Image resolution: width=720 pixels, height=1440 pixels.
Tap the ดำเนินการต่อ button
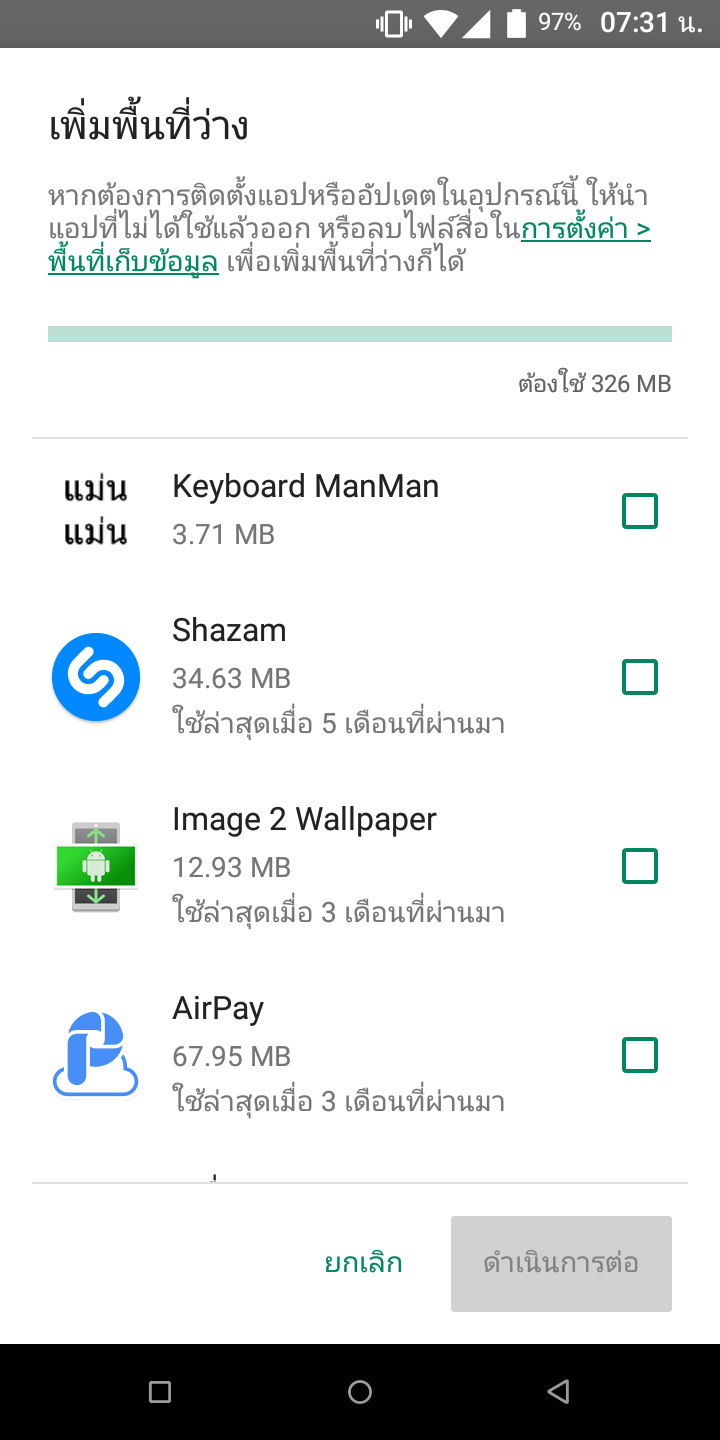pos(561,1263)
